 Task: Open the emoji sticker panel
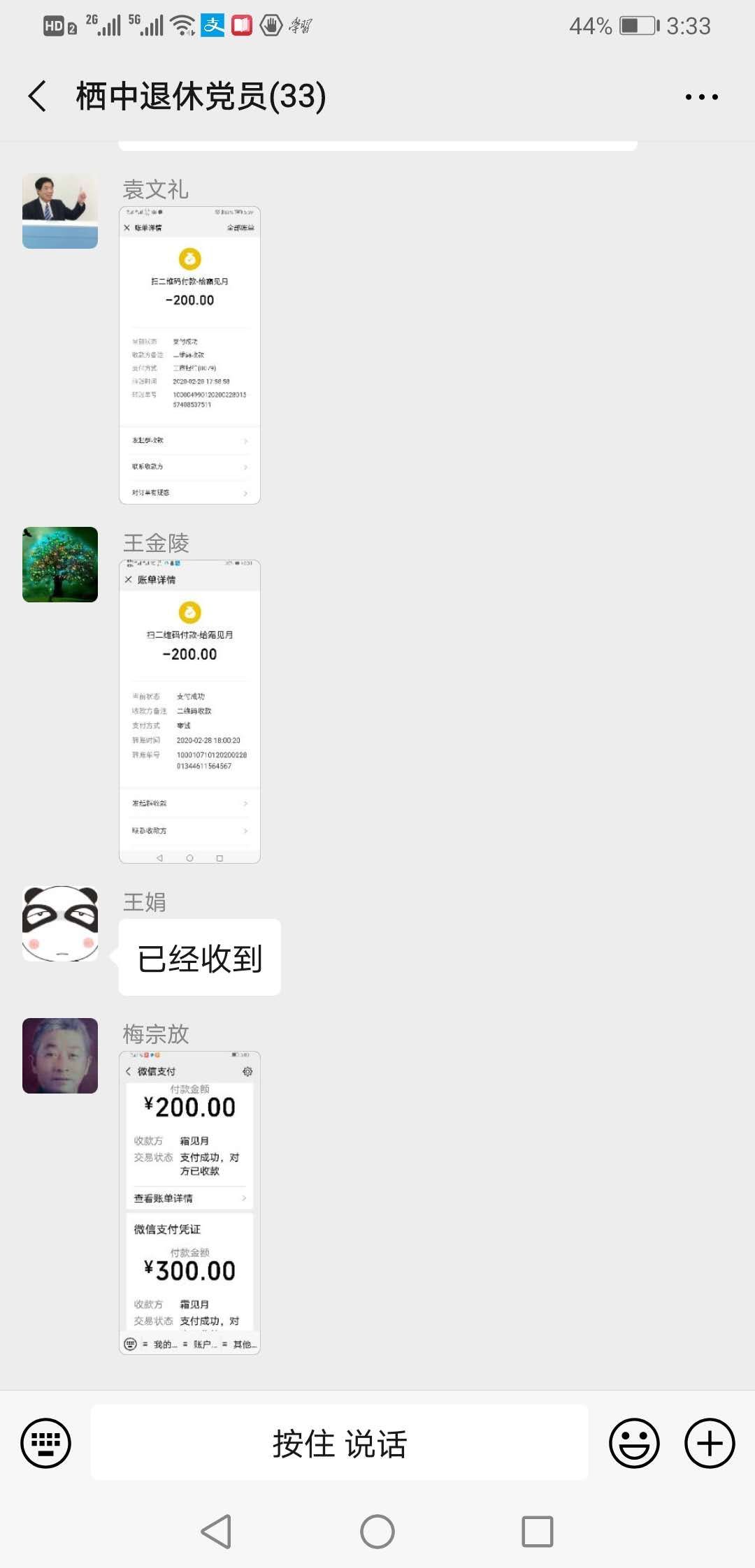[634, 1443]
